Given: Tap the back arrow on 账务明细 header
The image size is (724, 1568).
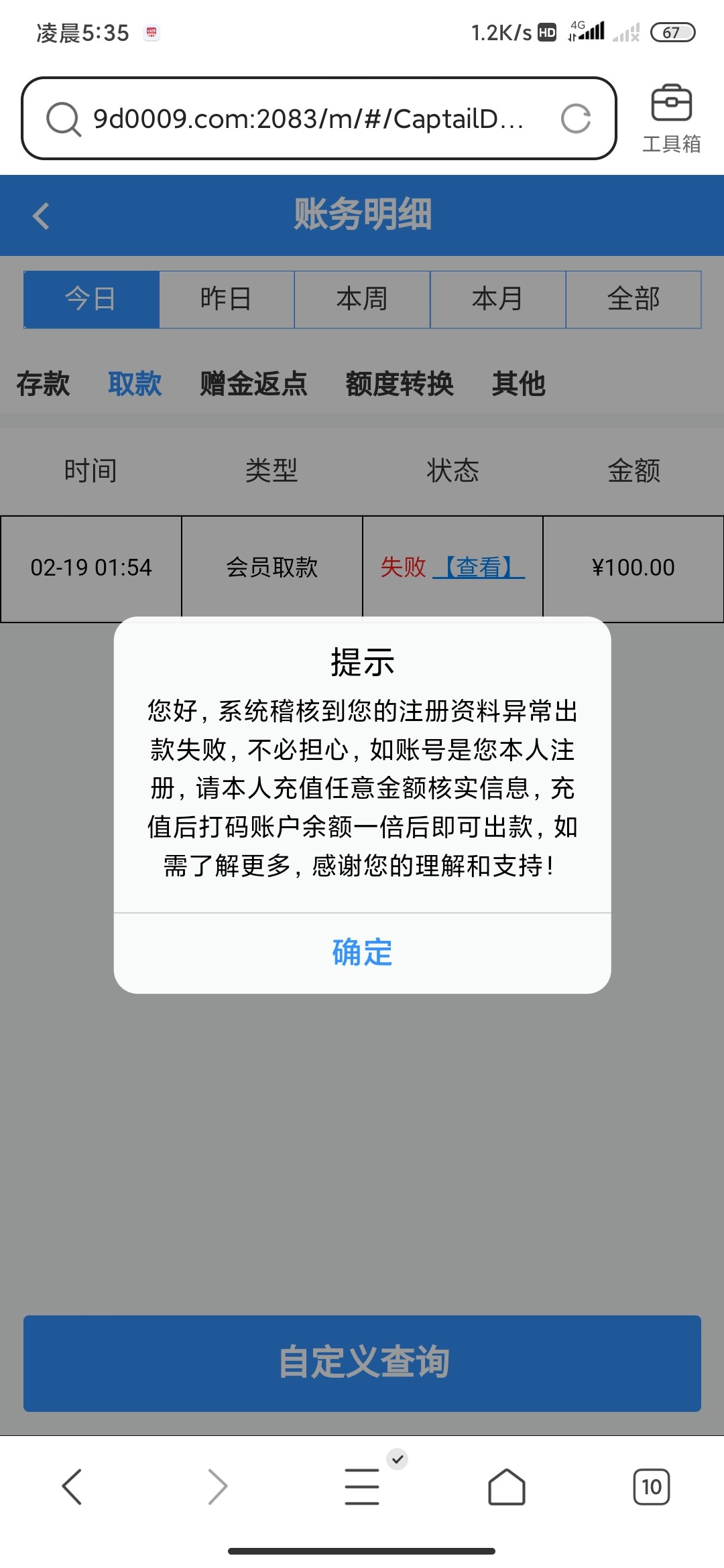Looking at the screenshot, I should point(42,216).
